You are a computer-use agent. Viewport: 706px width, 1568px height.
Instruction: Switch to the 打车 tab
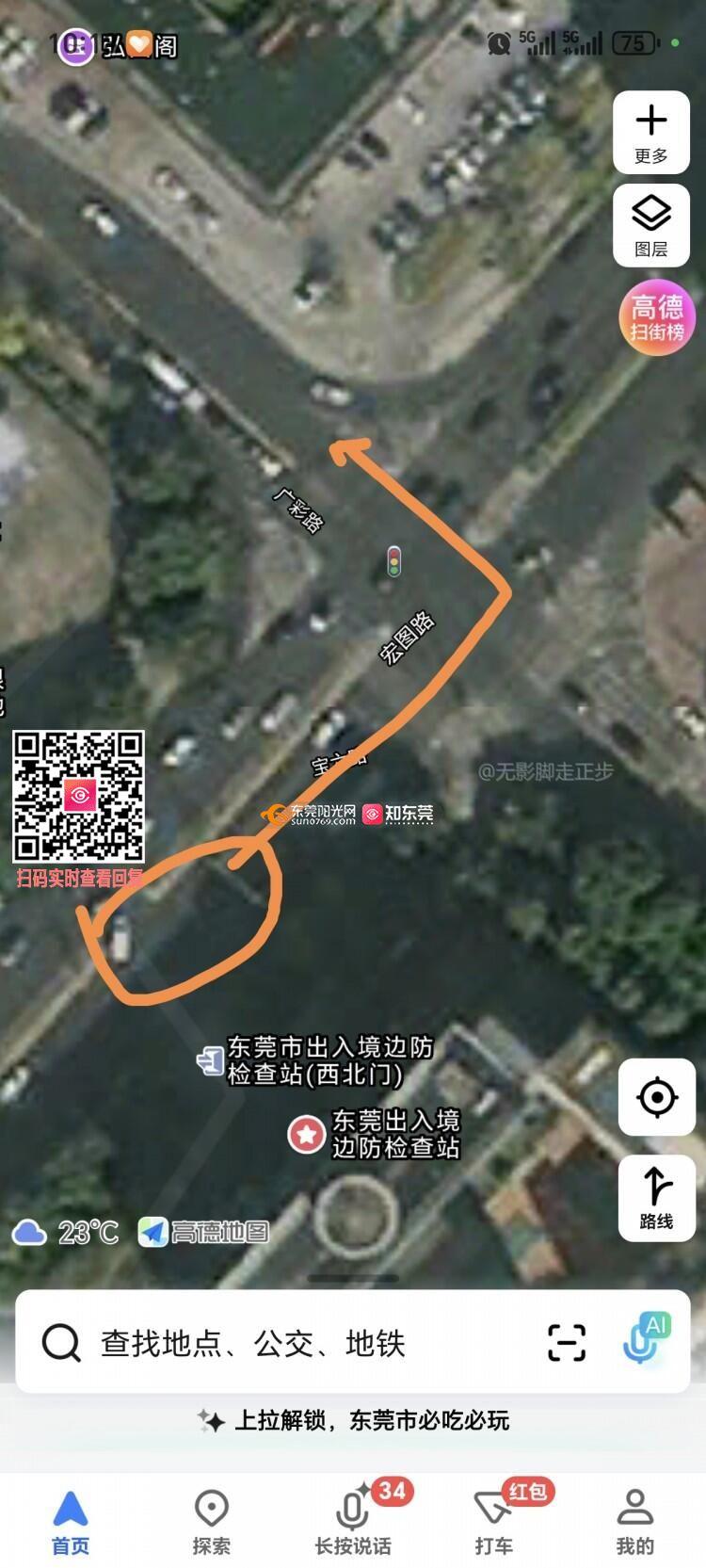point(494,1523)
